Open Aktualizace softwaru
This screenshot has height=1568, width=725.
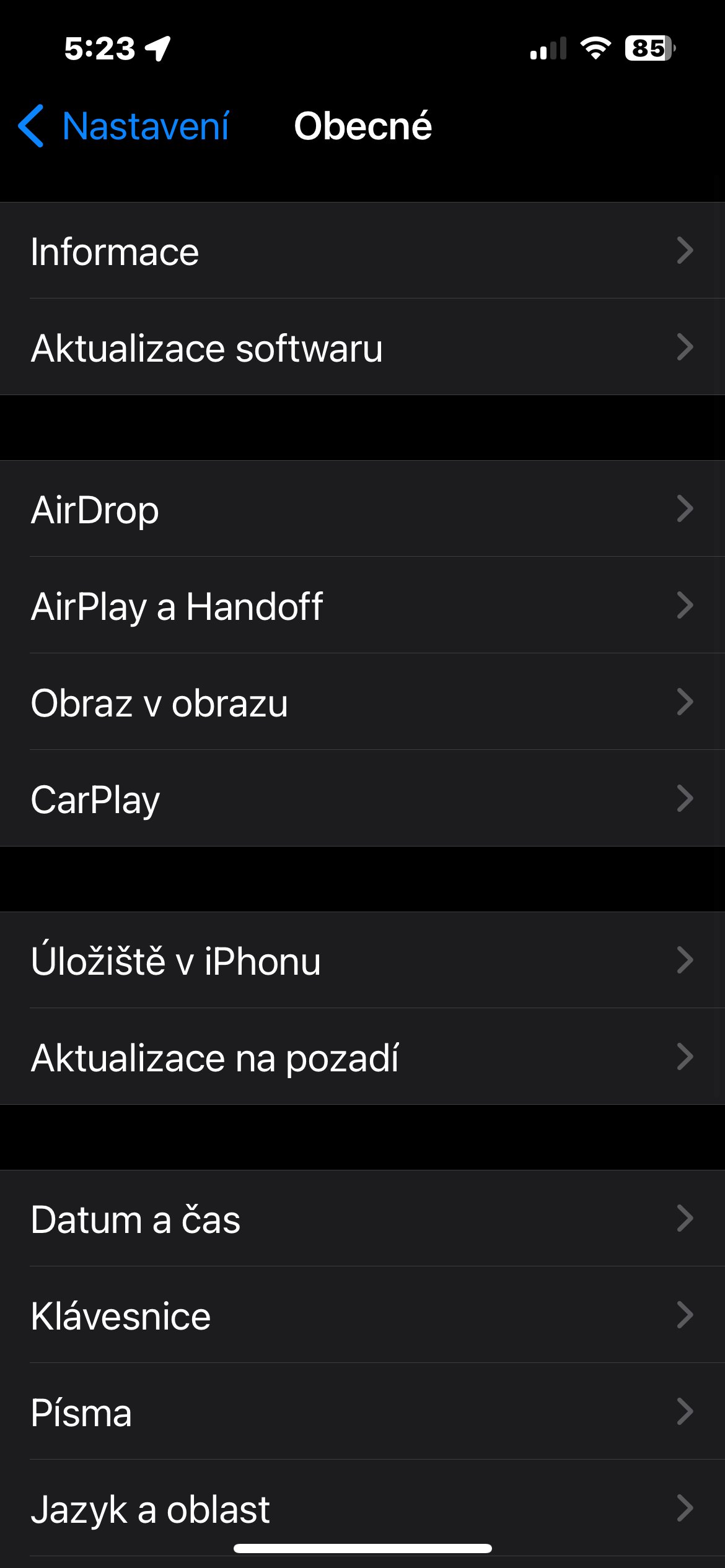362,347
